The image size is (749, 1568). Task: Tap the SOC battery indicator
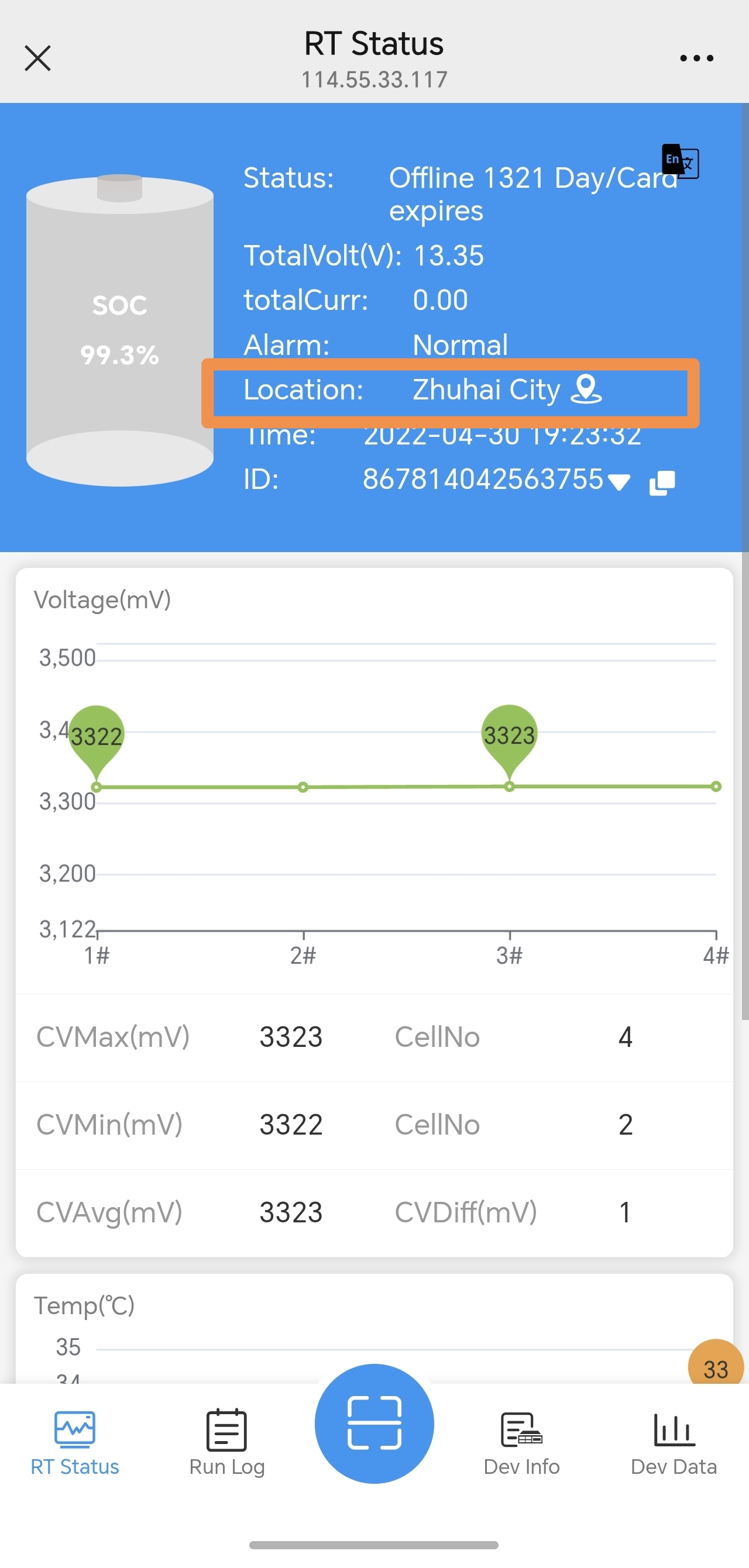pos(119,329)
